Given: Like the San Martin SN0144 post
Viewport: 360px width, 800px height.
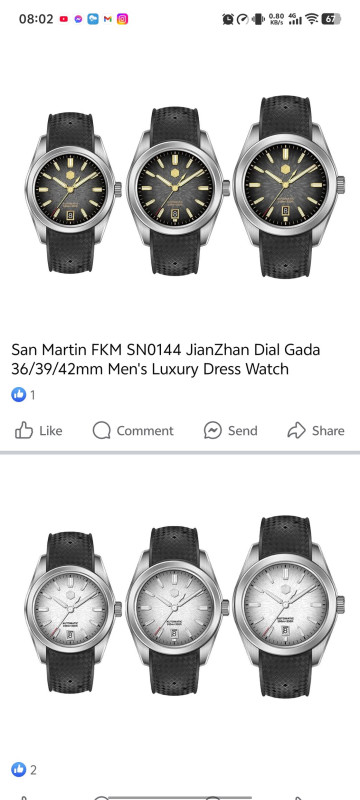Looking at the screenshot, I should pyautogui.click(x=38, y=431).
